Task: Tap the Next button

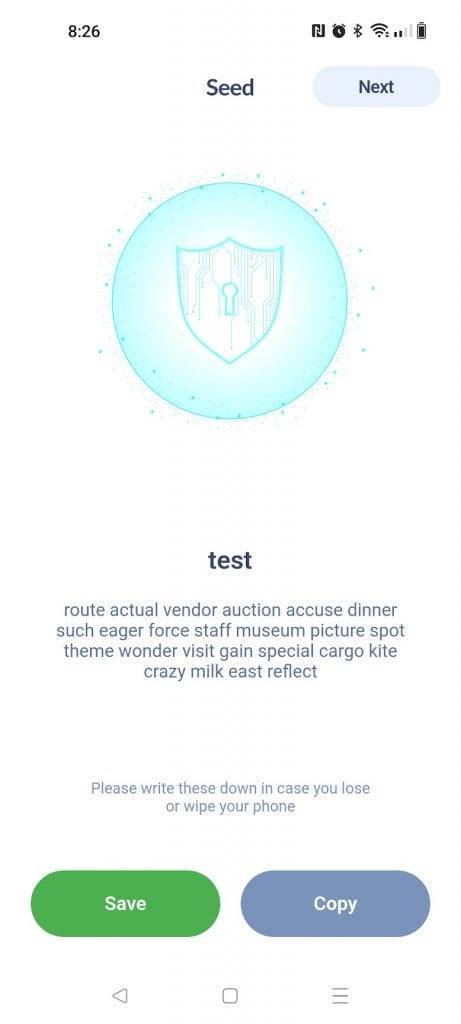Action: pos(376,87)
